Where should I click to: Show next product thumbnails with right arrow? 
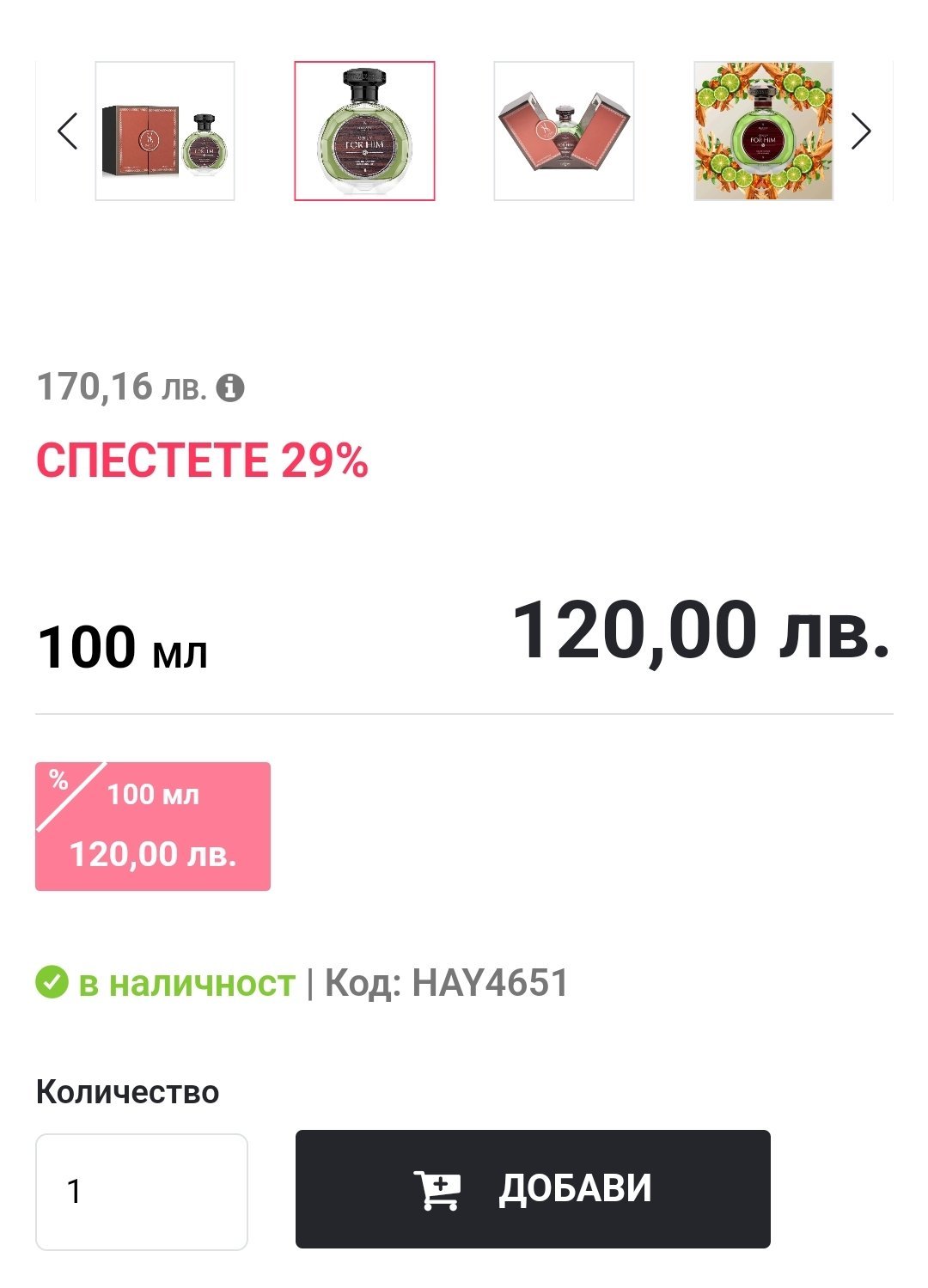click(x=861, y=131)
